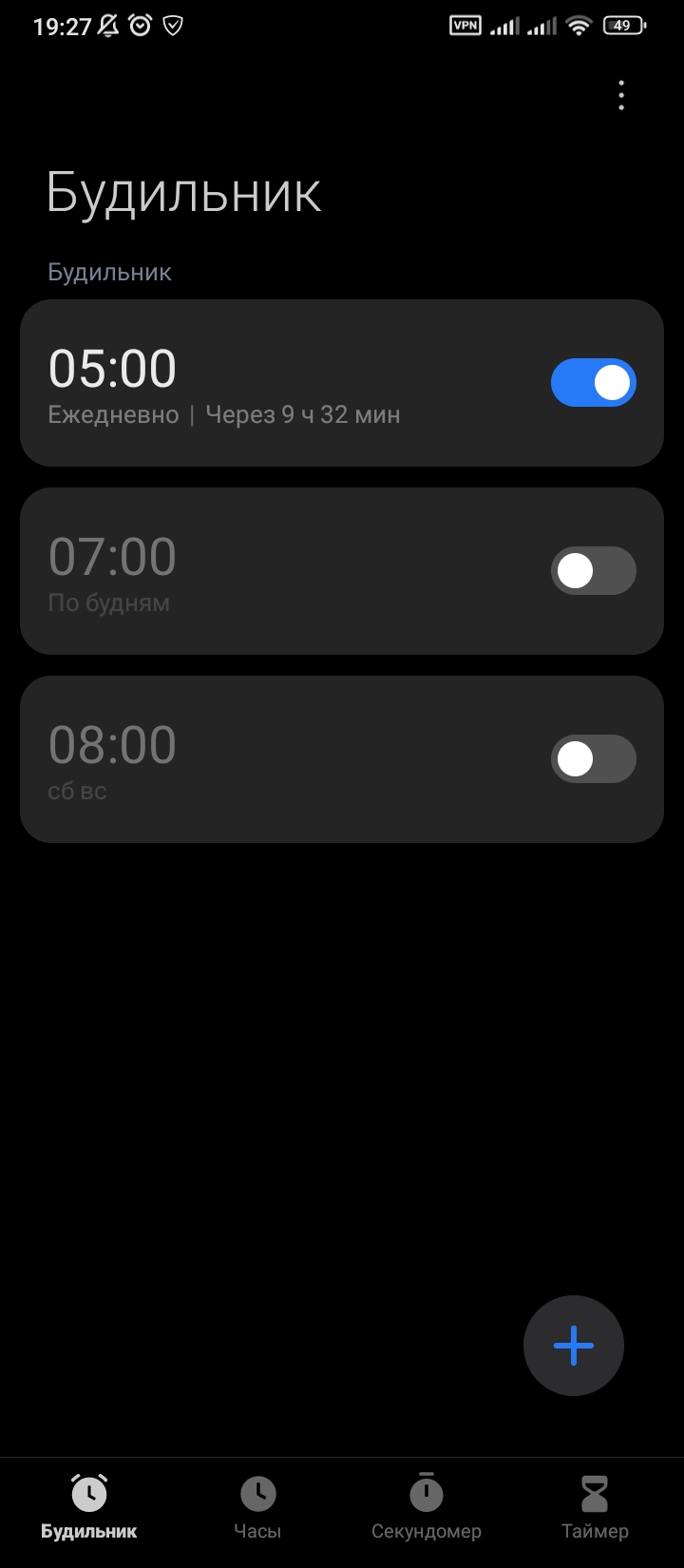
Task: Enable the 07:00 weekday alarm
Action: point(594,571)
